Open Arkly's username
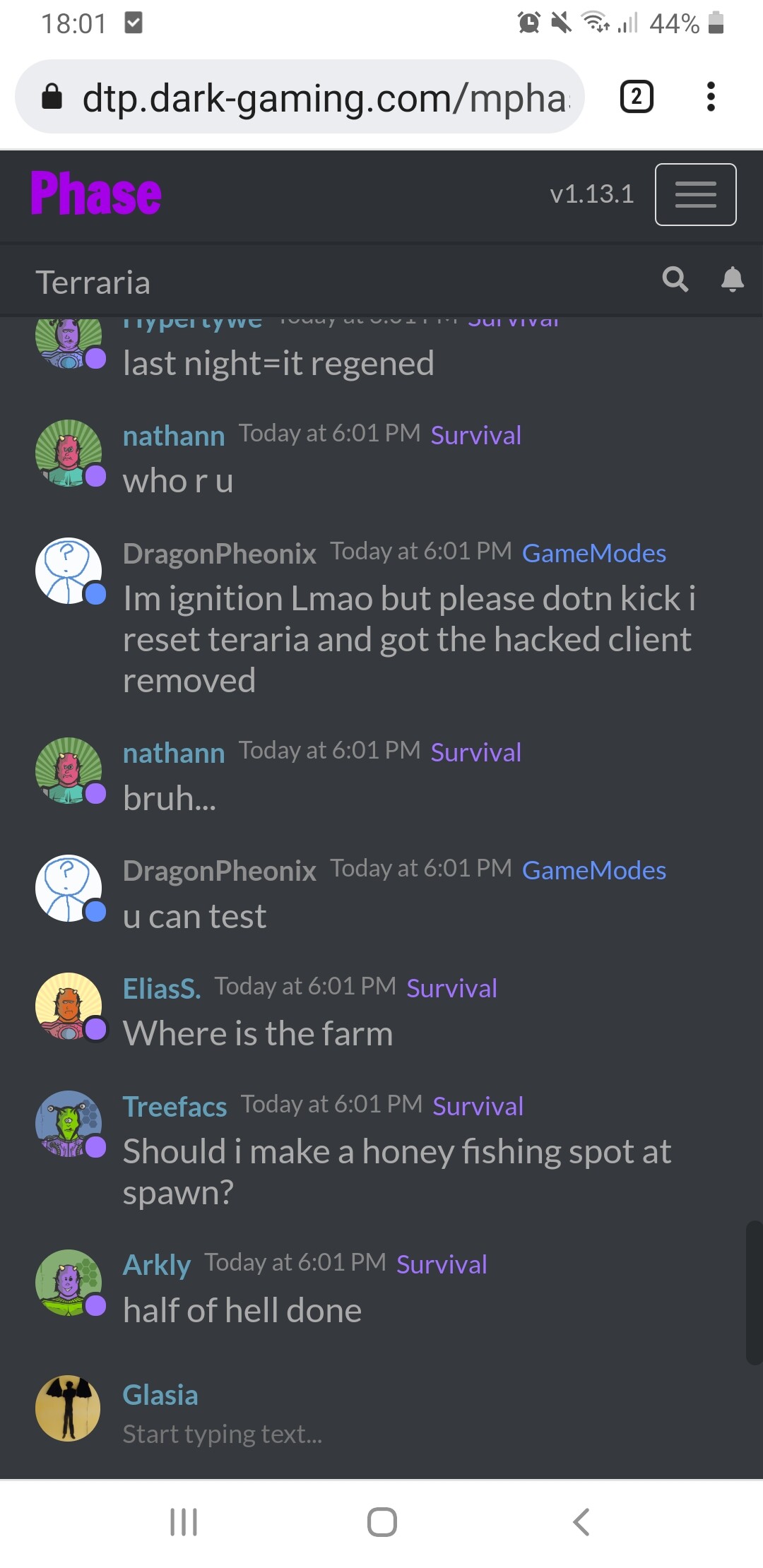This screenshot has width=763, height=1568. 156,1265
